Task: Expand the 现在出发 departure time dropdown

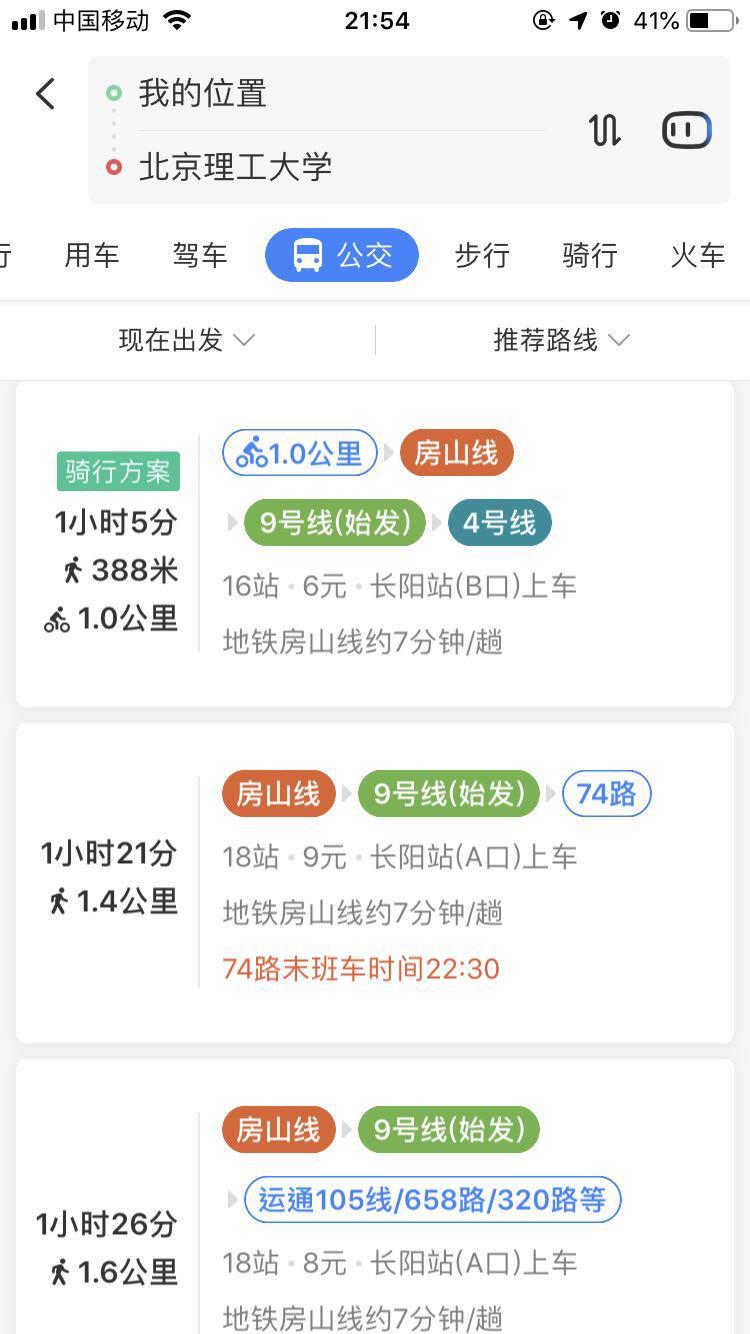Action: [x=187, y=340]
